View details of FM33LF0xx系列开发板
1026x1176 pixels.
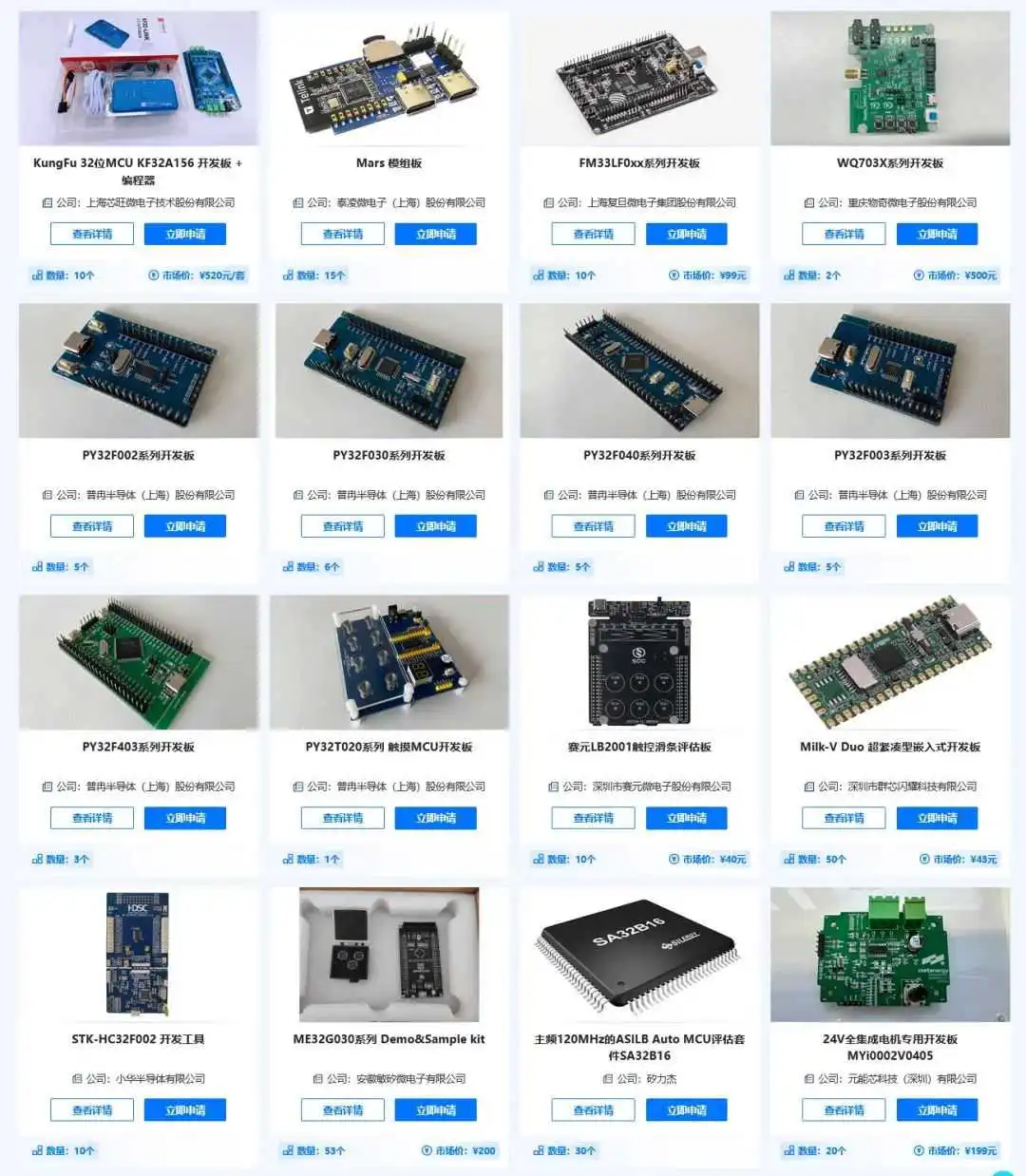[x=593, y=234]
